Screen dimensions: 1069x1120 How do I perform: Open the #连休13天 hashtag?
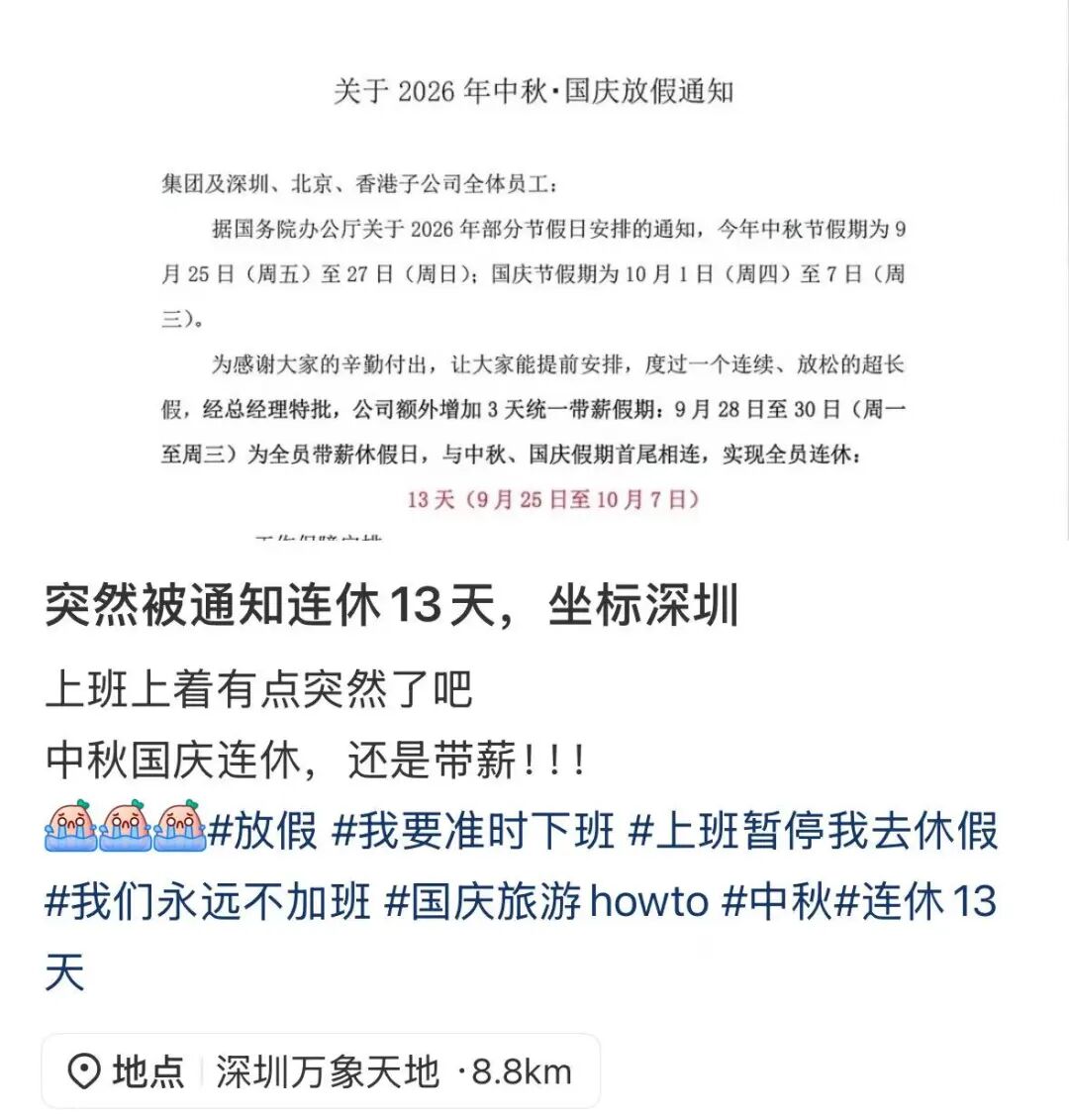916,901
